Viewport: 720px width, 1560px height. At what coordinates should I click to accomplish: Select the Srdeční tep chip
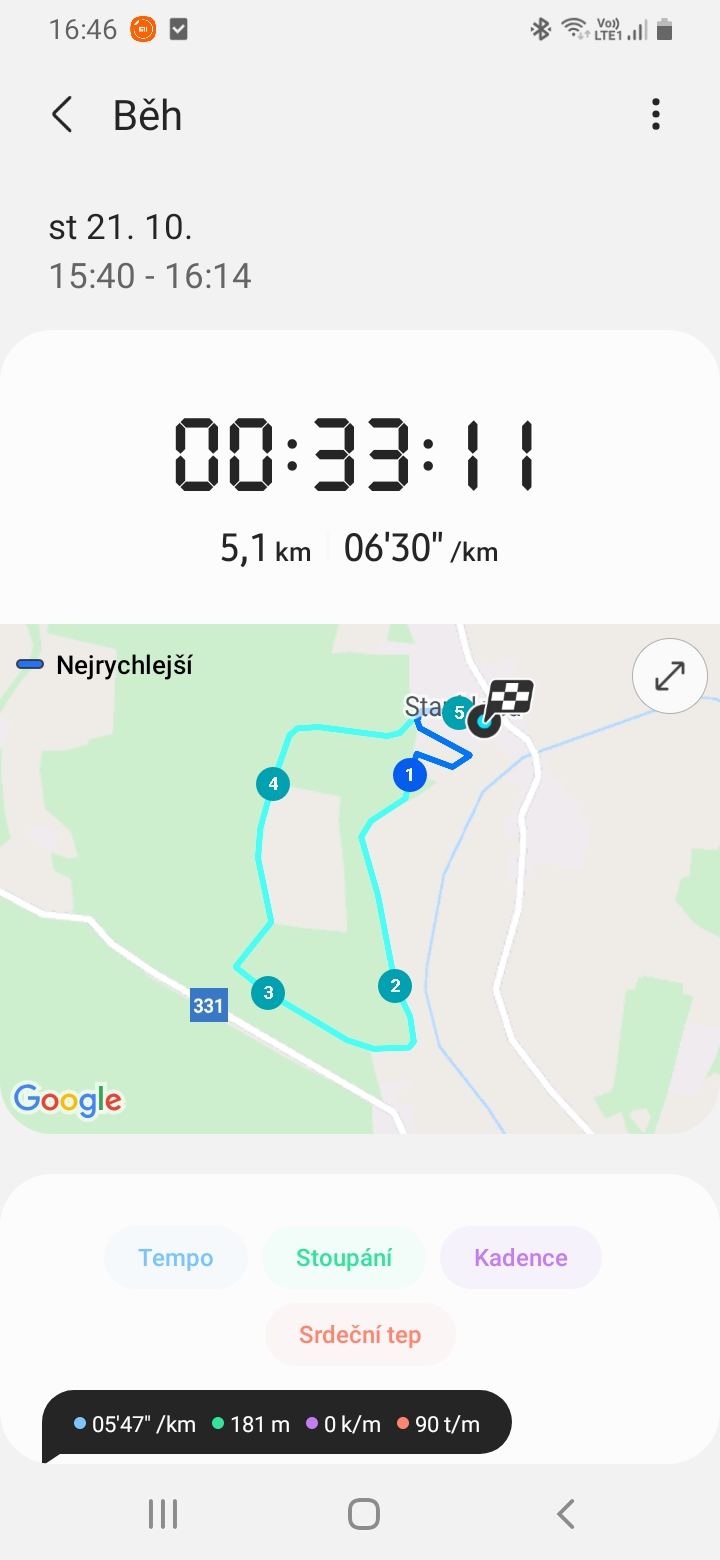click(x=360, y=1335)
